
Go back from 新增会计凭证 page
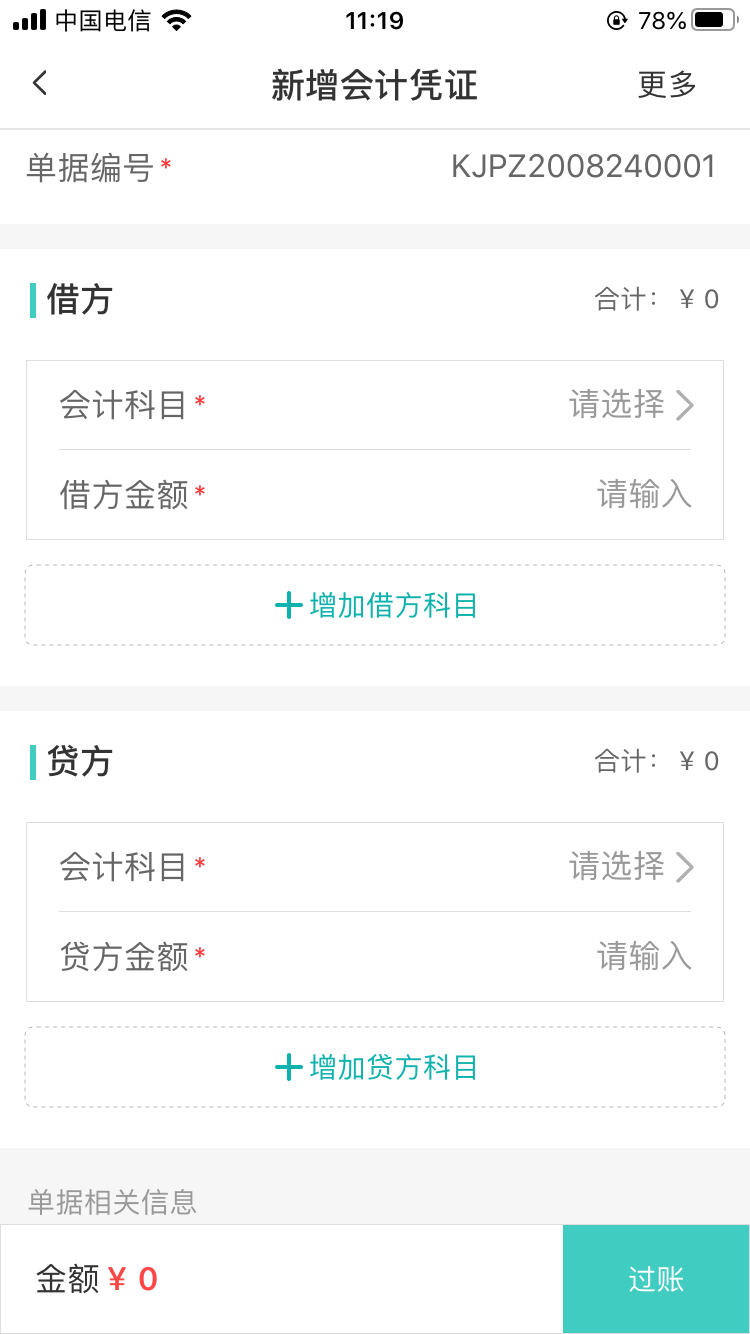pos(40,84)
